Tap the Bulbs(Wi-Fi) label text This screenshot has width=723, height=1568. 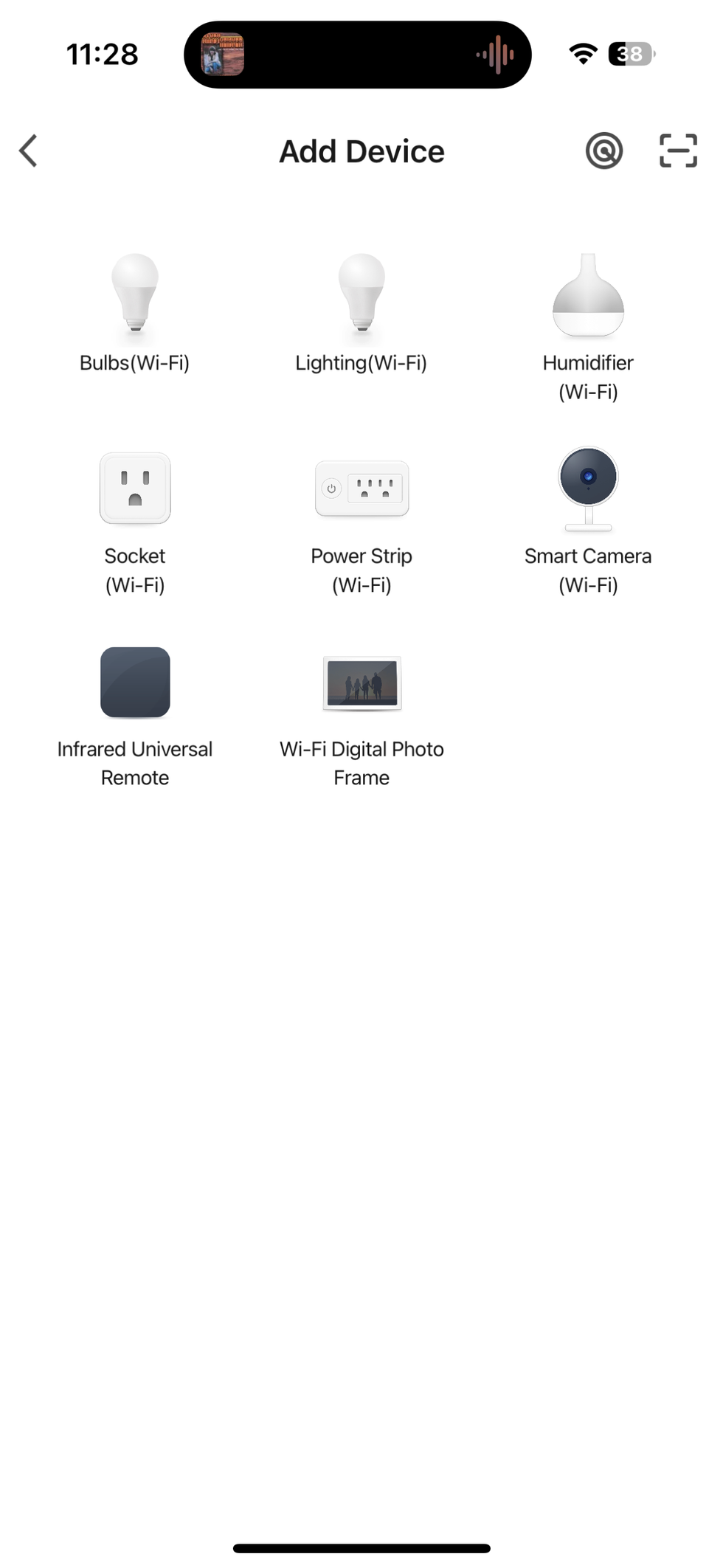[135, 362]
